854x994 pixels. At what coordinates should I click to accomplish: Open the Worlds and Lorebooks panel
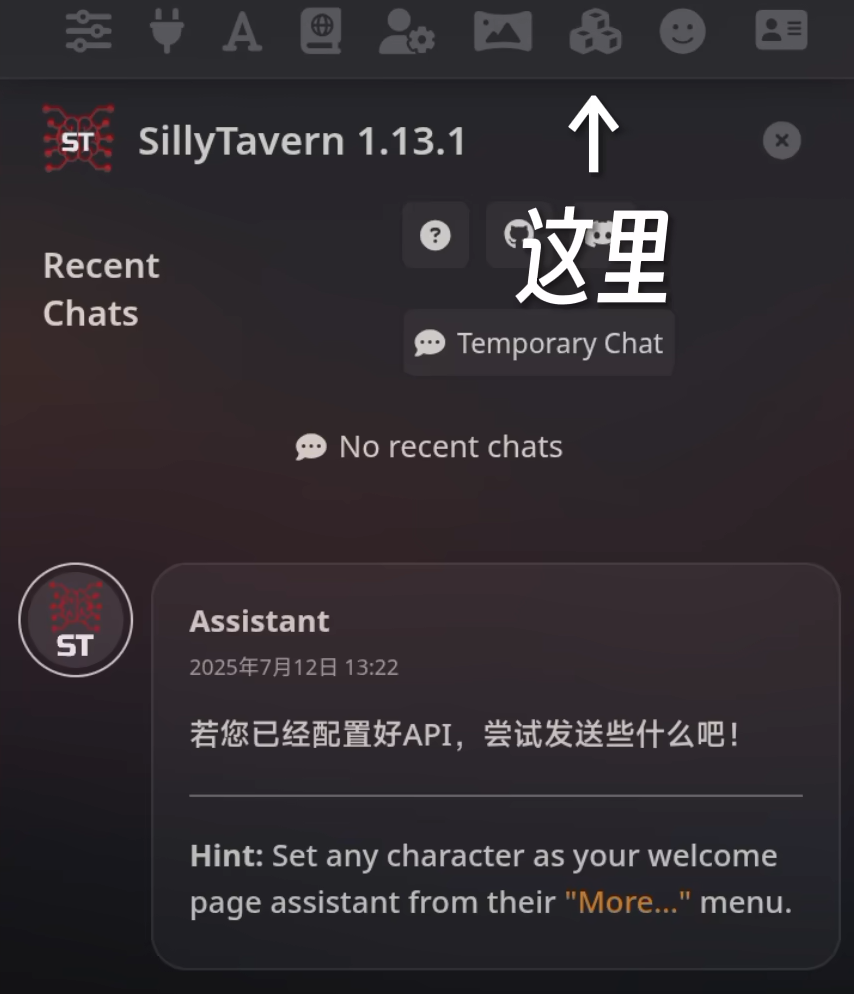(321, 31)
